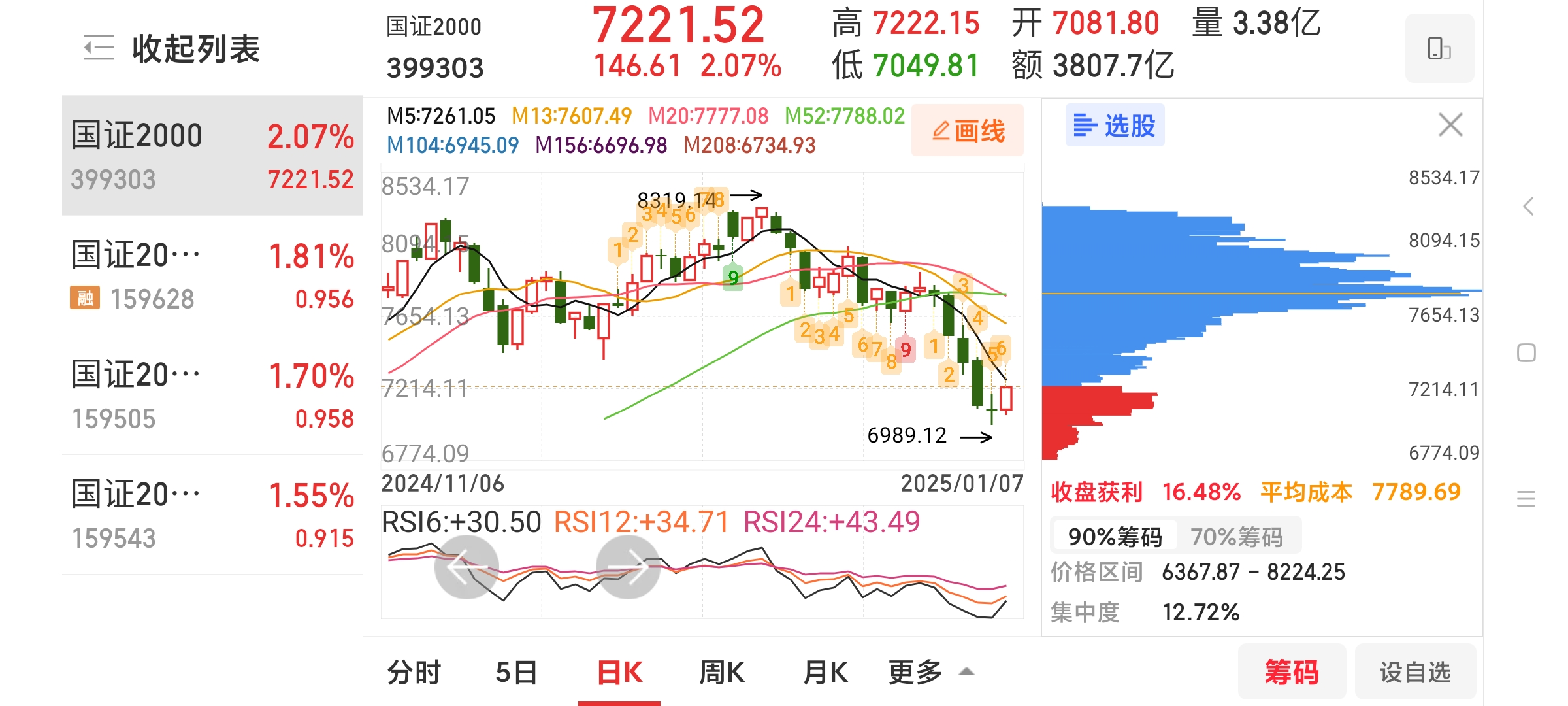The height and width of the screenshot is (706, 1568).
Task: Toggle the 筹码 chip button
Action: click(1292, 671)
